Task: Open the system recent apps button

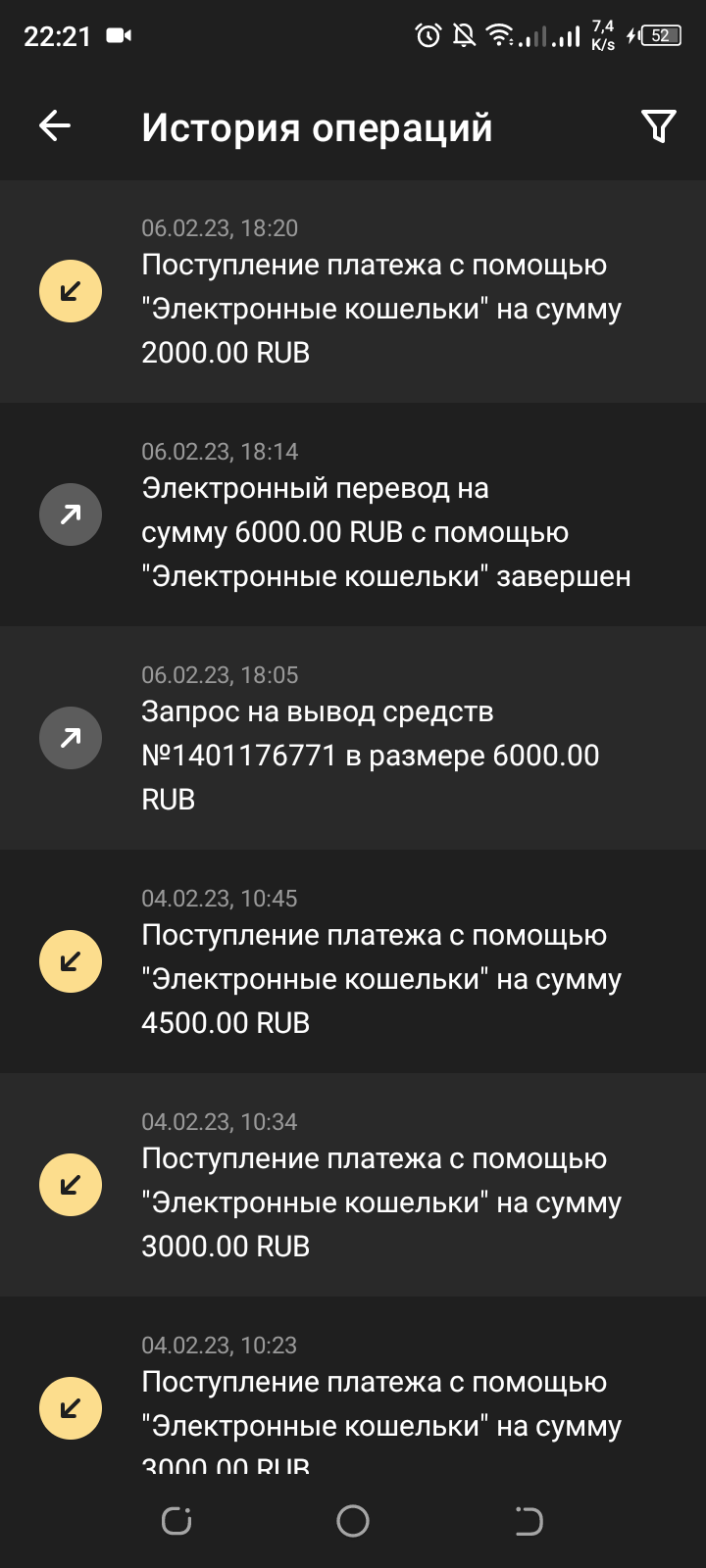Action: pyautogui.click(x=176, y=1521)
